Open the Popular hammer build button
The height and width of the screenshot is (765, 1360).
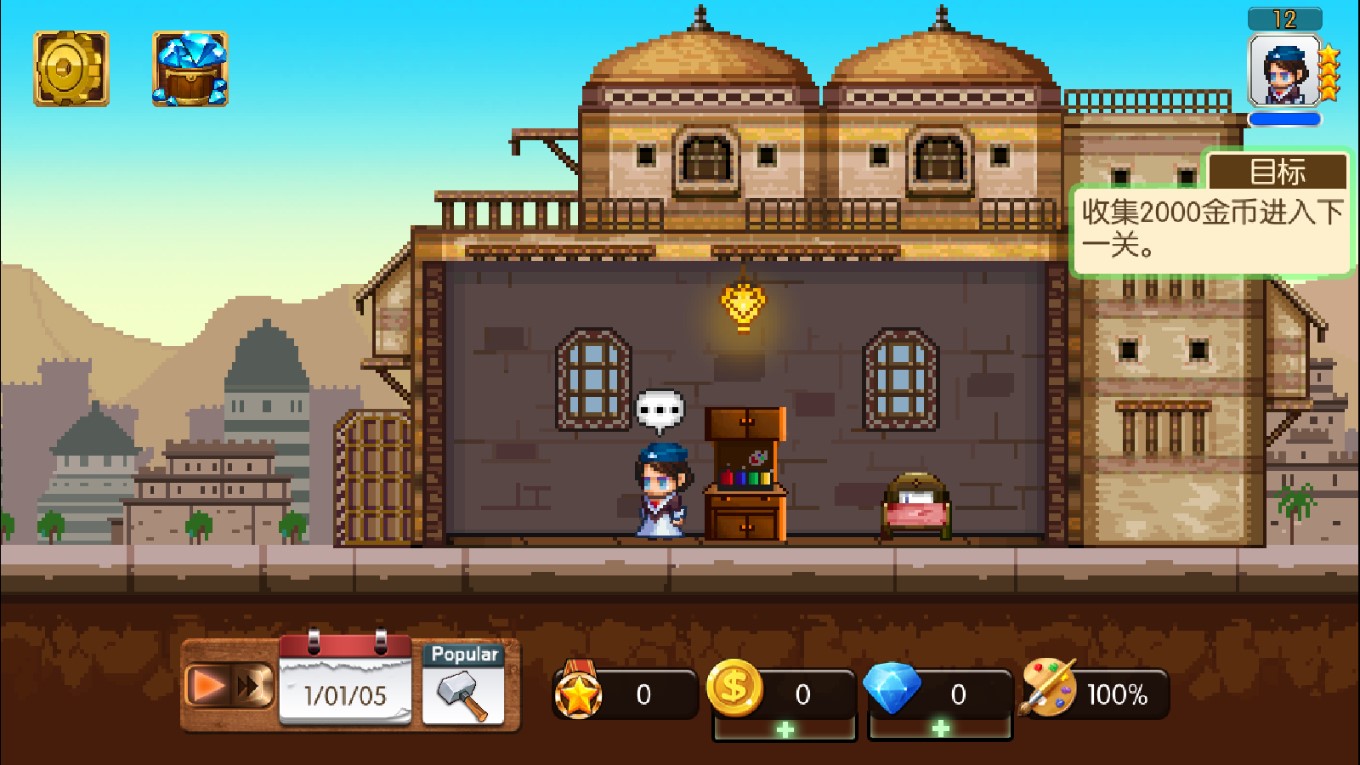click(463, 684)
